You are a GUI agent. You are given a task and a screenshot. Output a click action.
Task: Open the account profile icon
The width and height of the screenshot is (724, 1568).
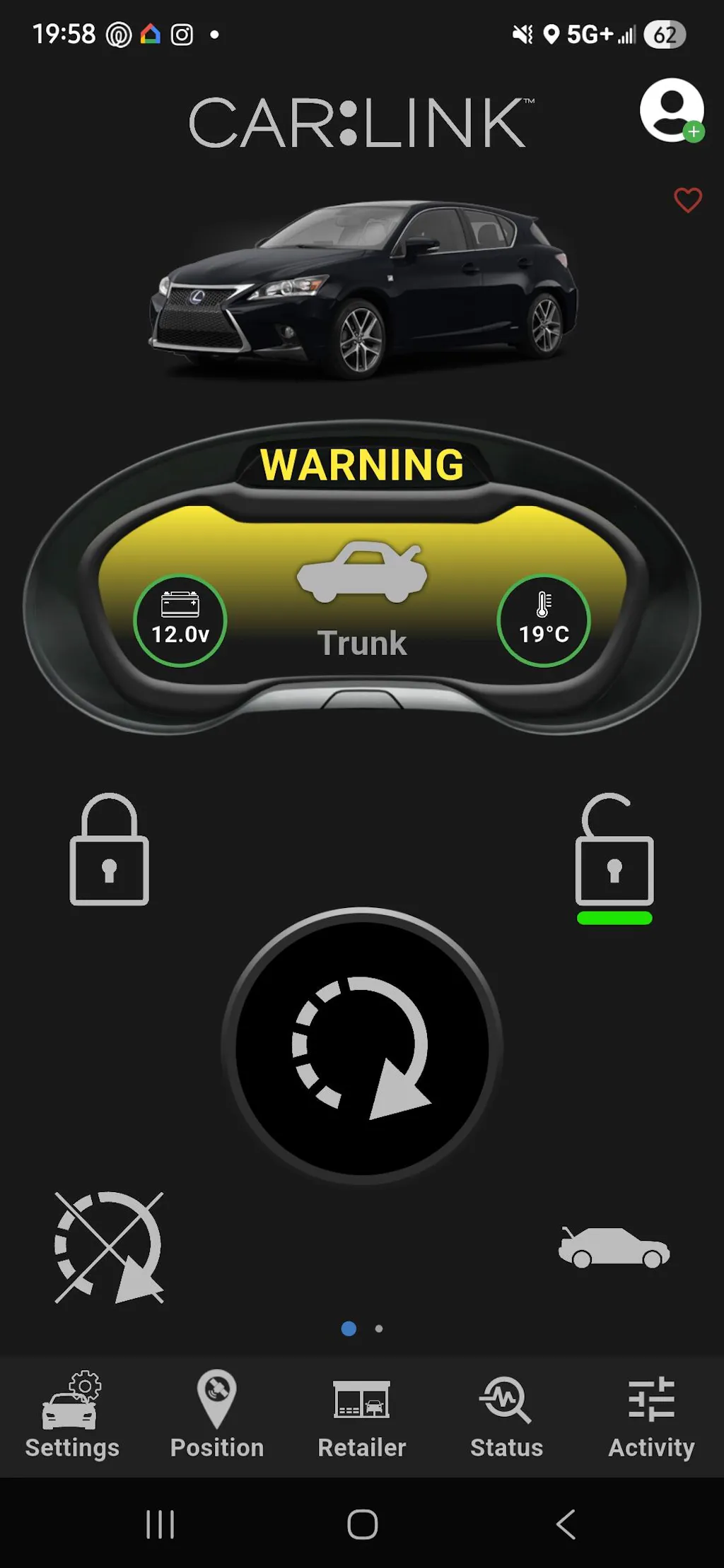tap(671, 110)
